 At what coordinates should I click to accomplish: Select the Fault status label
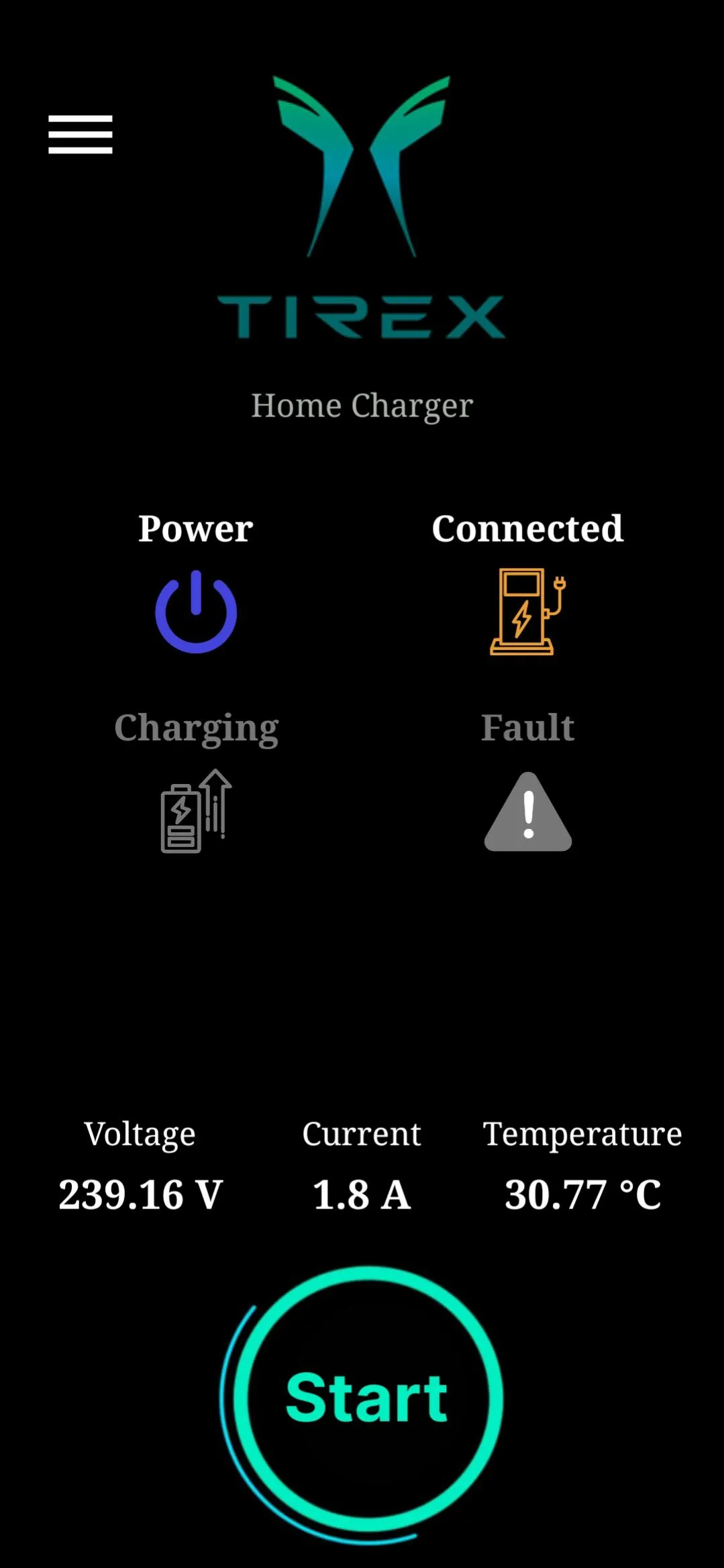[x=528, y=726]
